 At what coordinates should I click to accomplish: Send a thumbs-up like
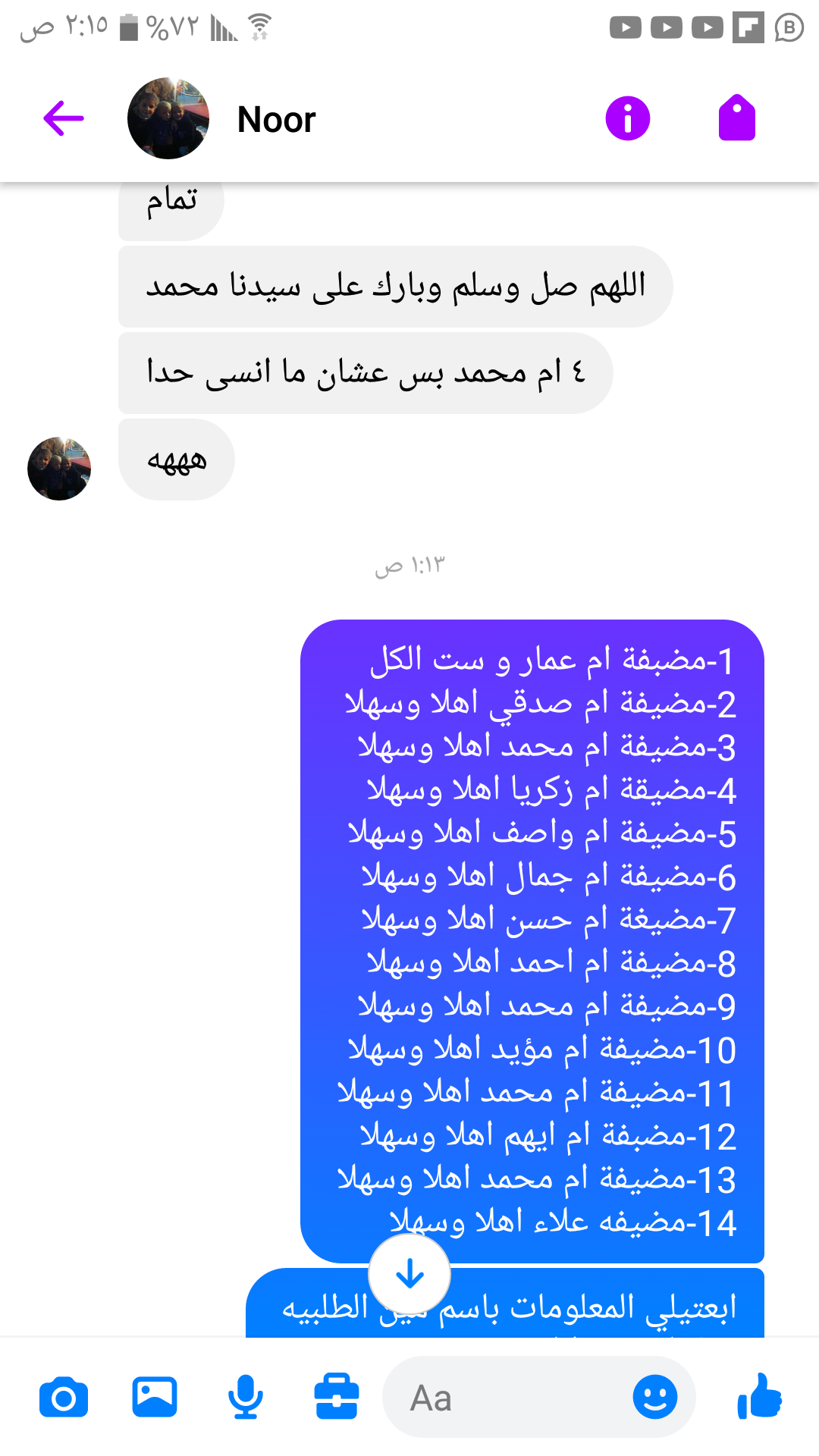click(x=759, y=1397)
